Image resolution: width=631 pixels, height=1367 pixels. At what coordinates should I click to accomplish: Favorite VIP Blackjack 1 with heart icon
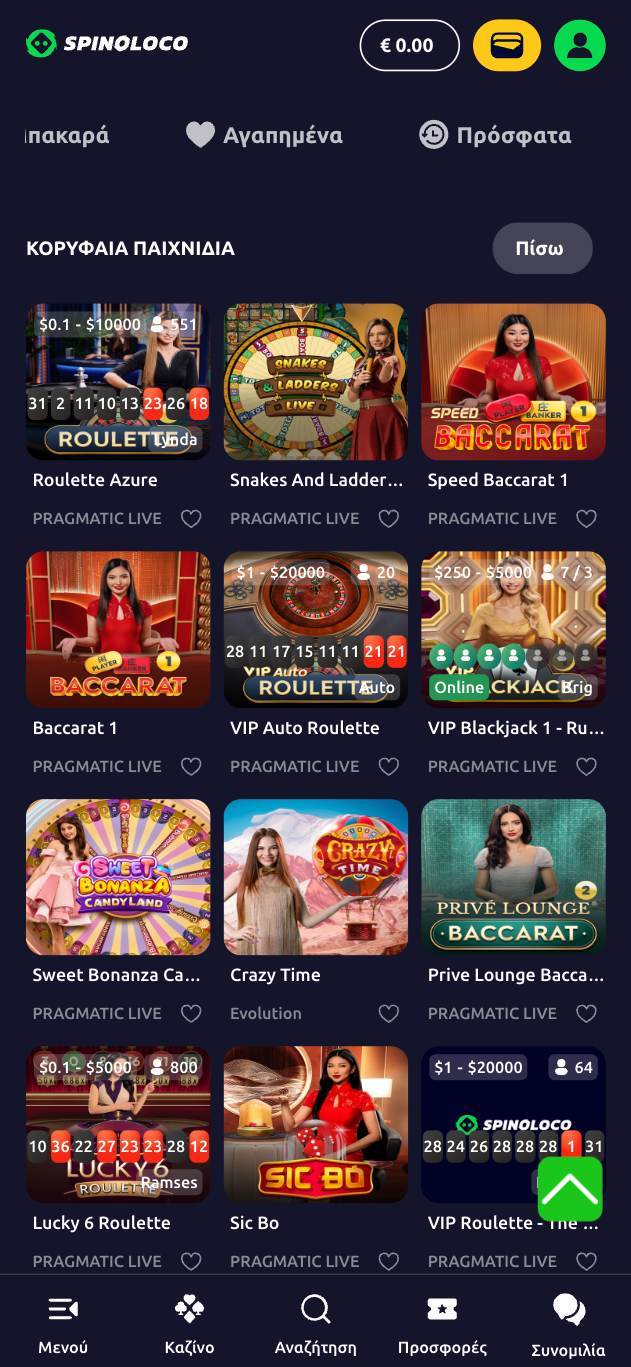[x=586, y=766]
